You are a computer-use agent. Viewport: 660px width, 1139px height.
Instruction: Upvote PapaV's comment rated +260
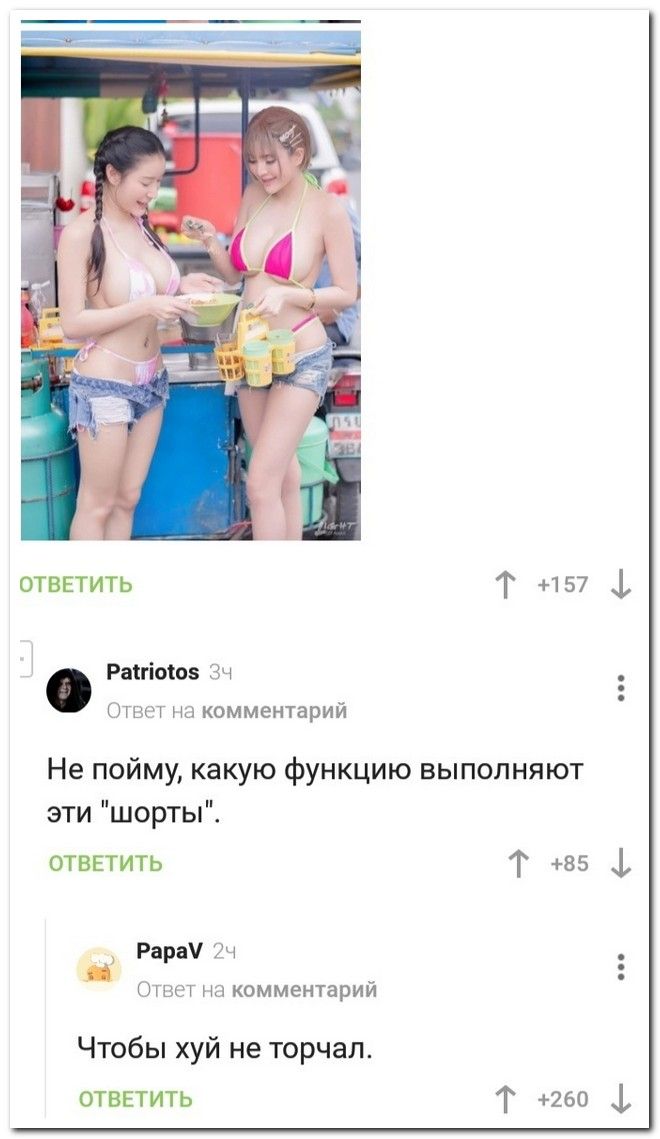507,1100
